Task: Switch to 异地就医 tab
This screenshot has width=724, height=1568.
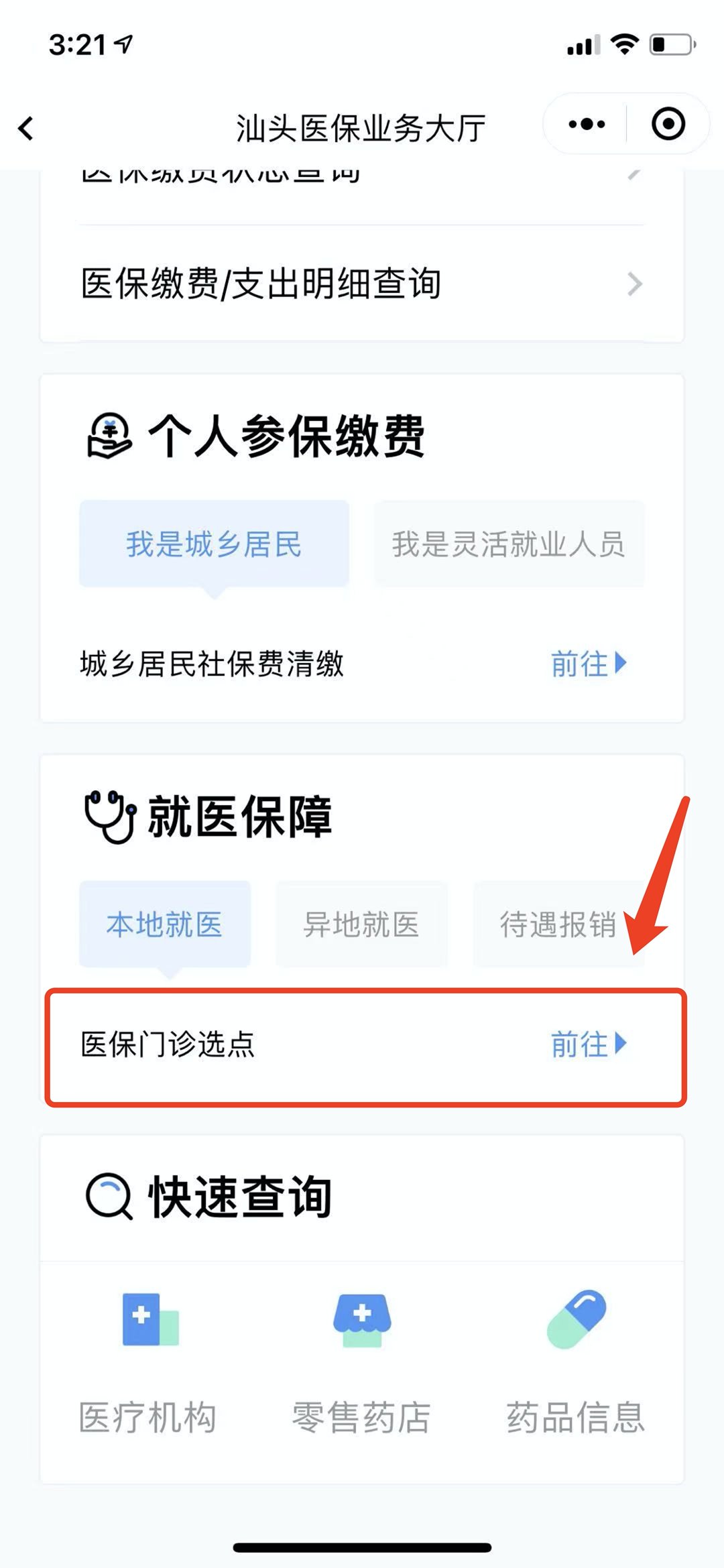Action: point(361,924)
